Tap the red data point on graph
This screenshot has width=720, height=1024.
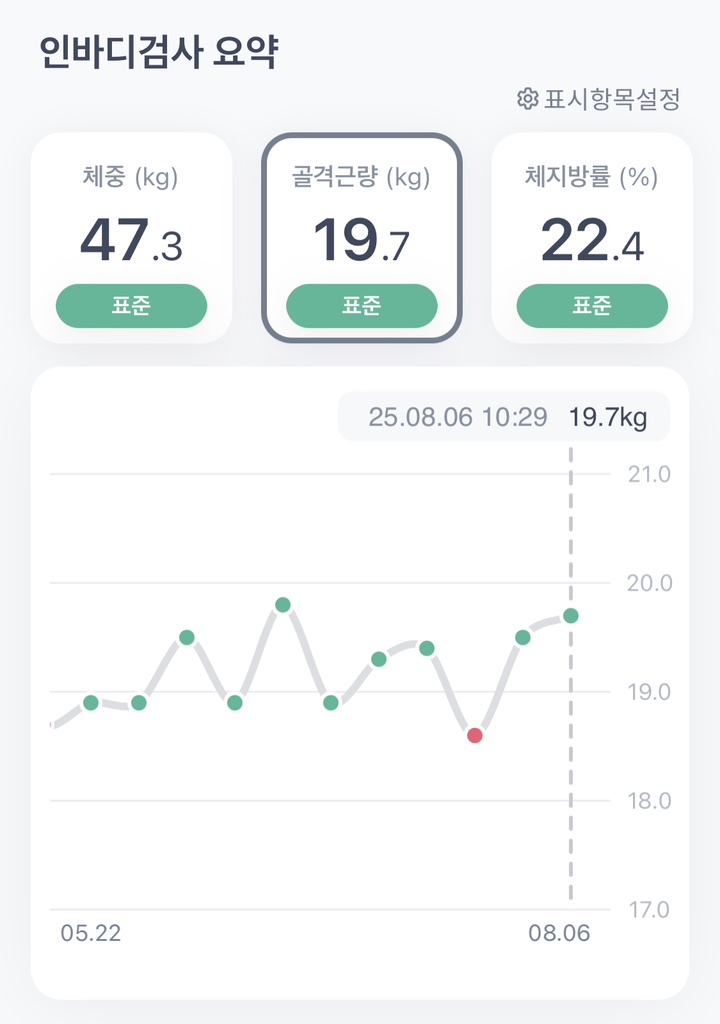(x=475, y=735)
